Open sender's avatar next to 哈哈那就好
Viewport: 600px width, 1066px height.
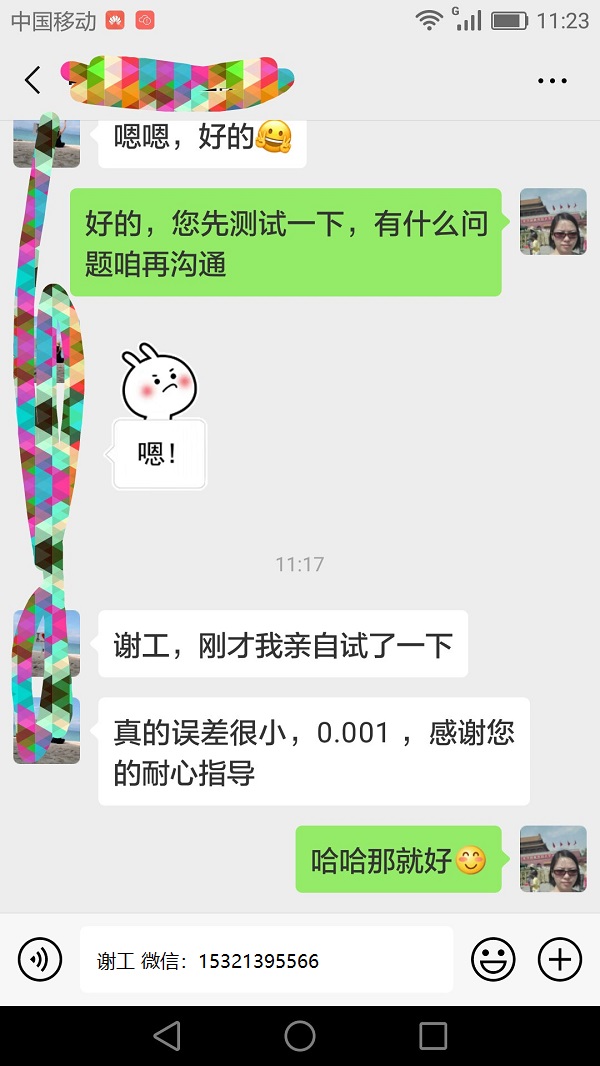coord(553,859)
